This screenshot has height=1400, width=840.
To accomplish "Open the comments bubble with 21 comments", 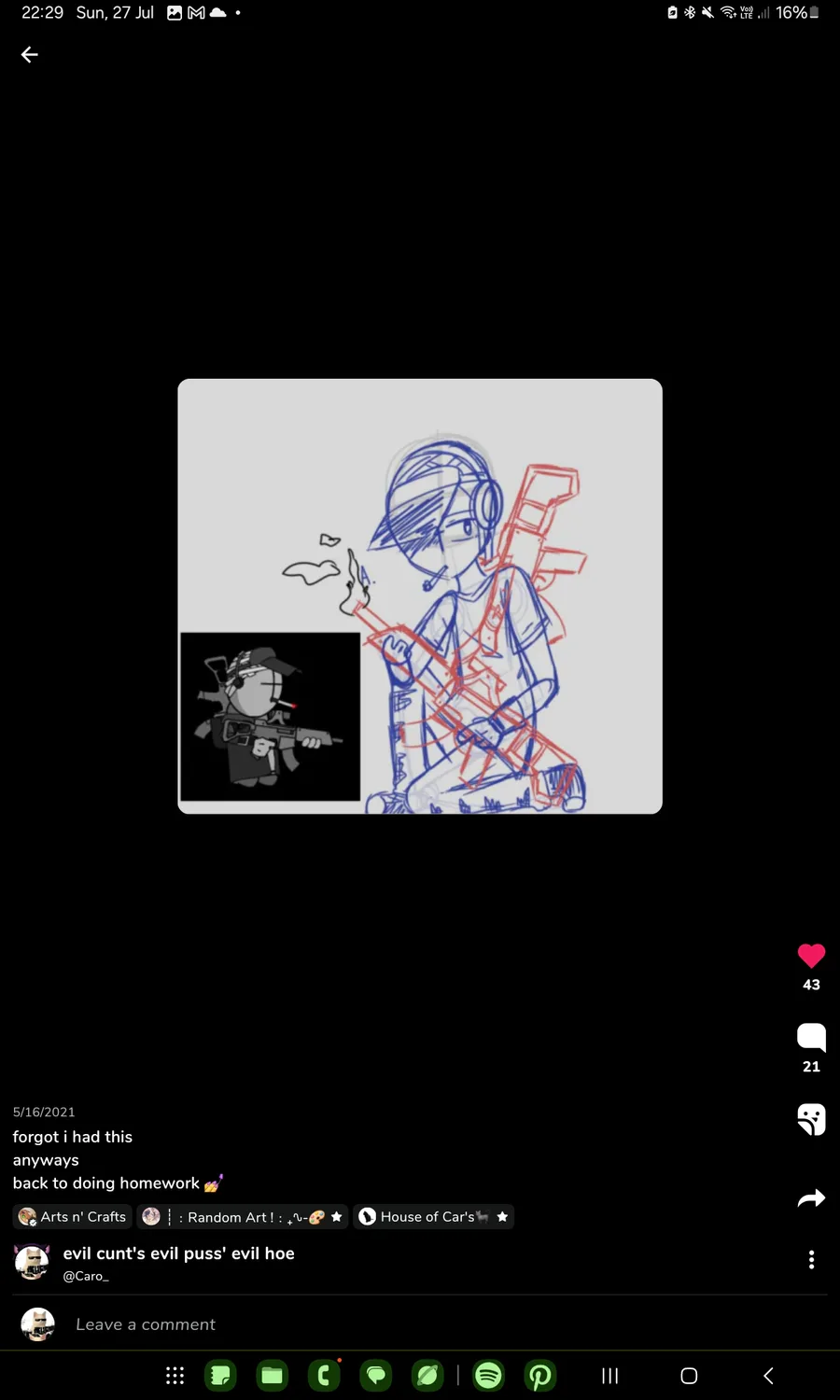I will coord(811,1038).
